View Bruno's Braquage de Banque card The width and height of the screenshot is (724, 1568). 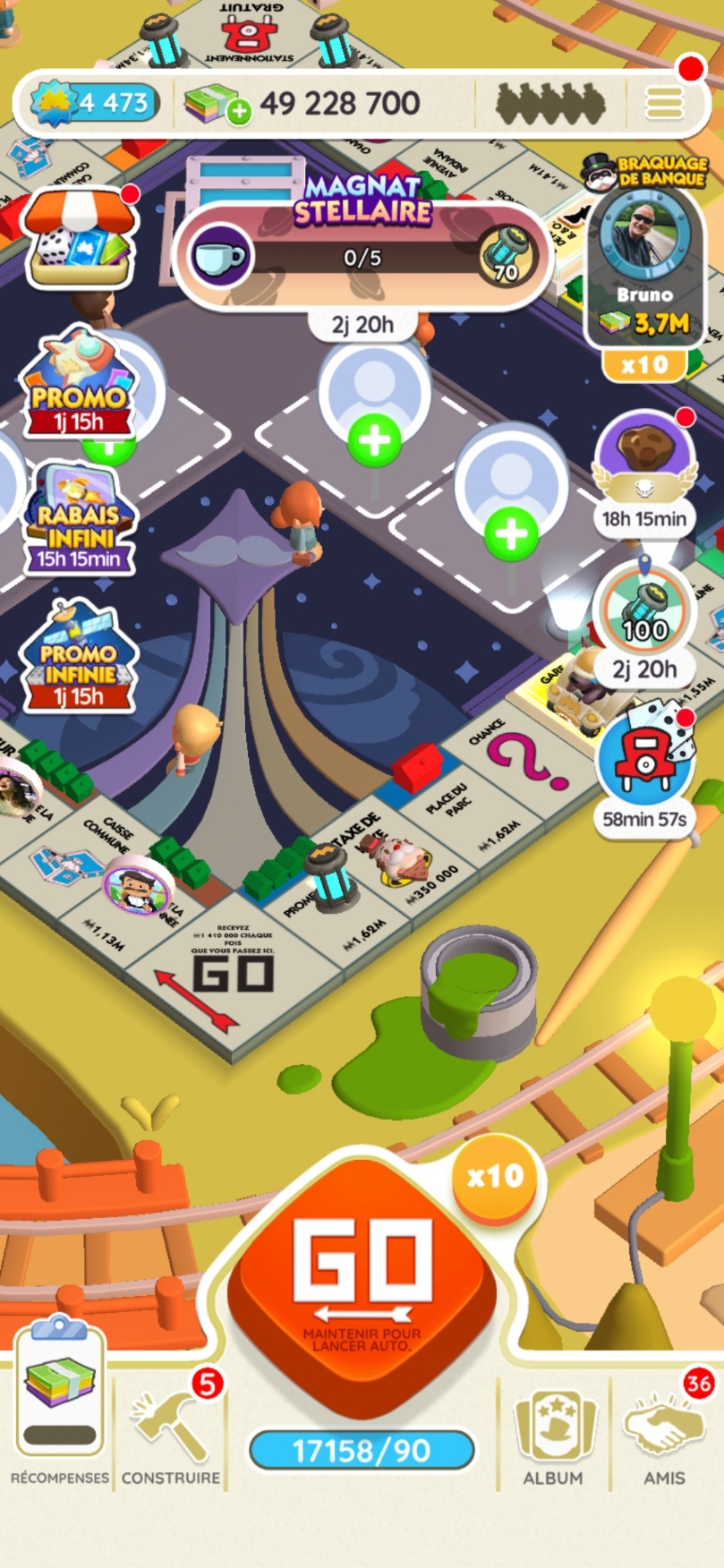point(643,268)
